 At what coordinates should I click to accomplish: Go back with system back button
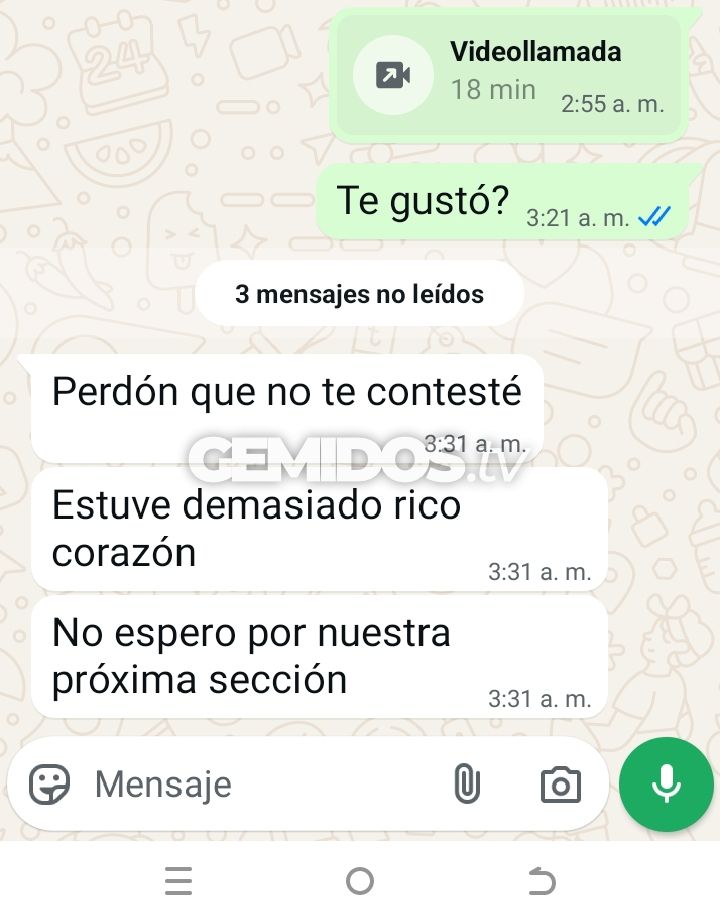(541, 881)
